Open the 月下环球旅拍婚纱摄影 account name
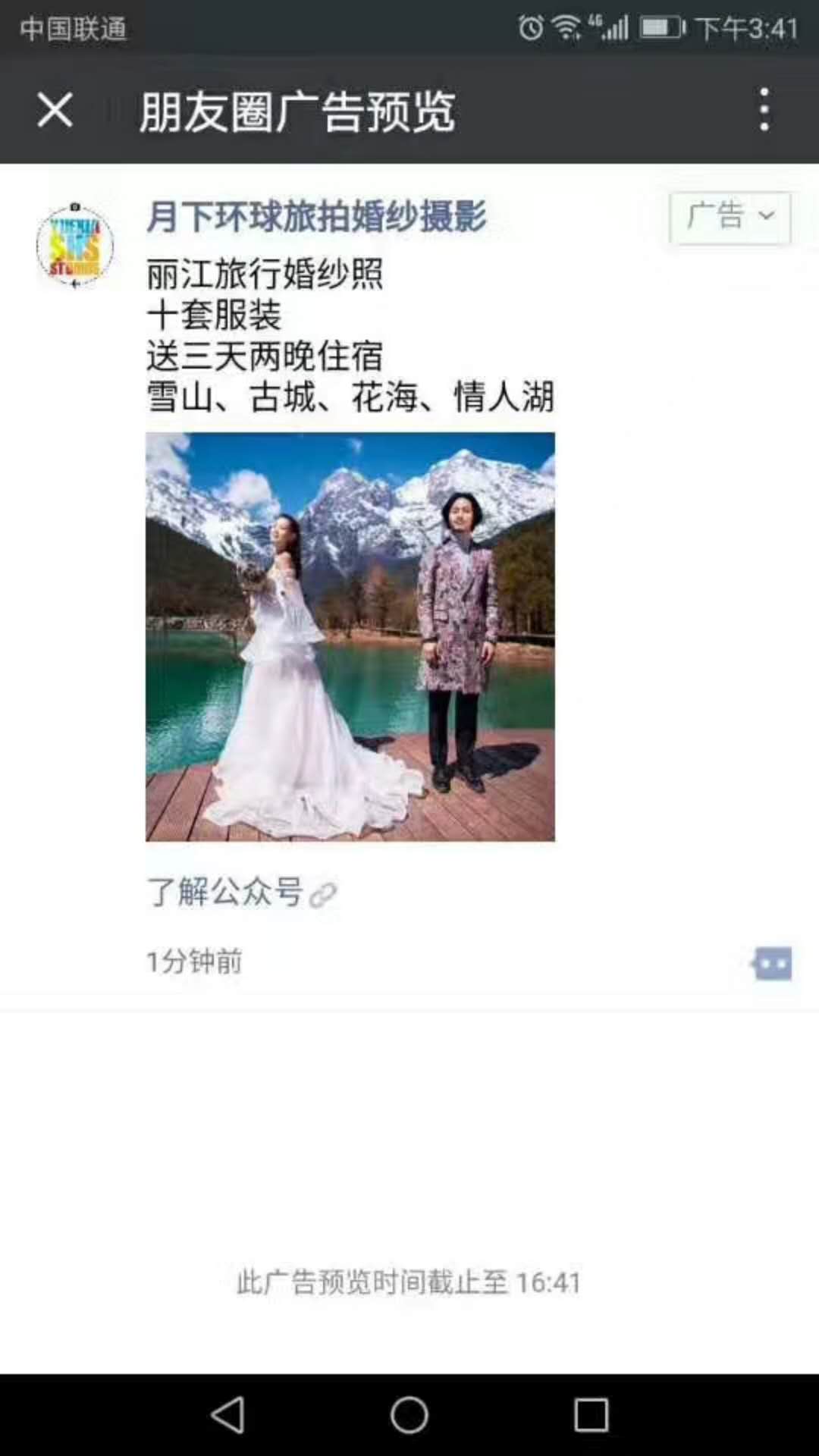Image resolution: width=819 pixels, height=1456 pixels. pyautogui.click(x=317, y=217)
